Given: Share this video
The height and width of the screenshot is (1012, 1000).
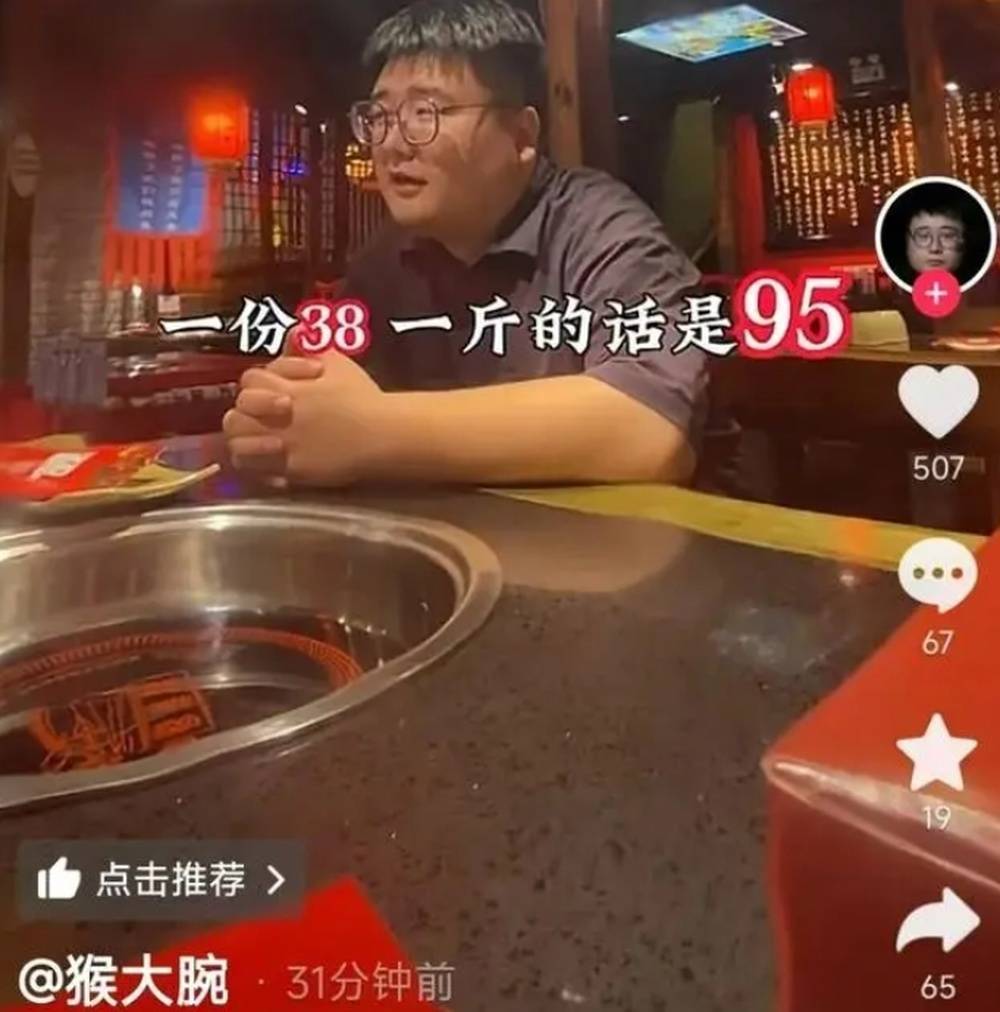Looking at the screenshot, I should pos(937,922).
